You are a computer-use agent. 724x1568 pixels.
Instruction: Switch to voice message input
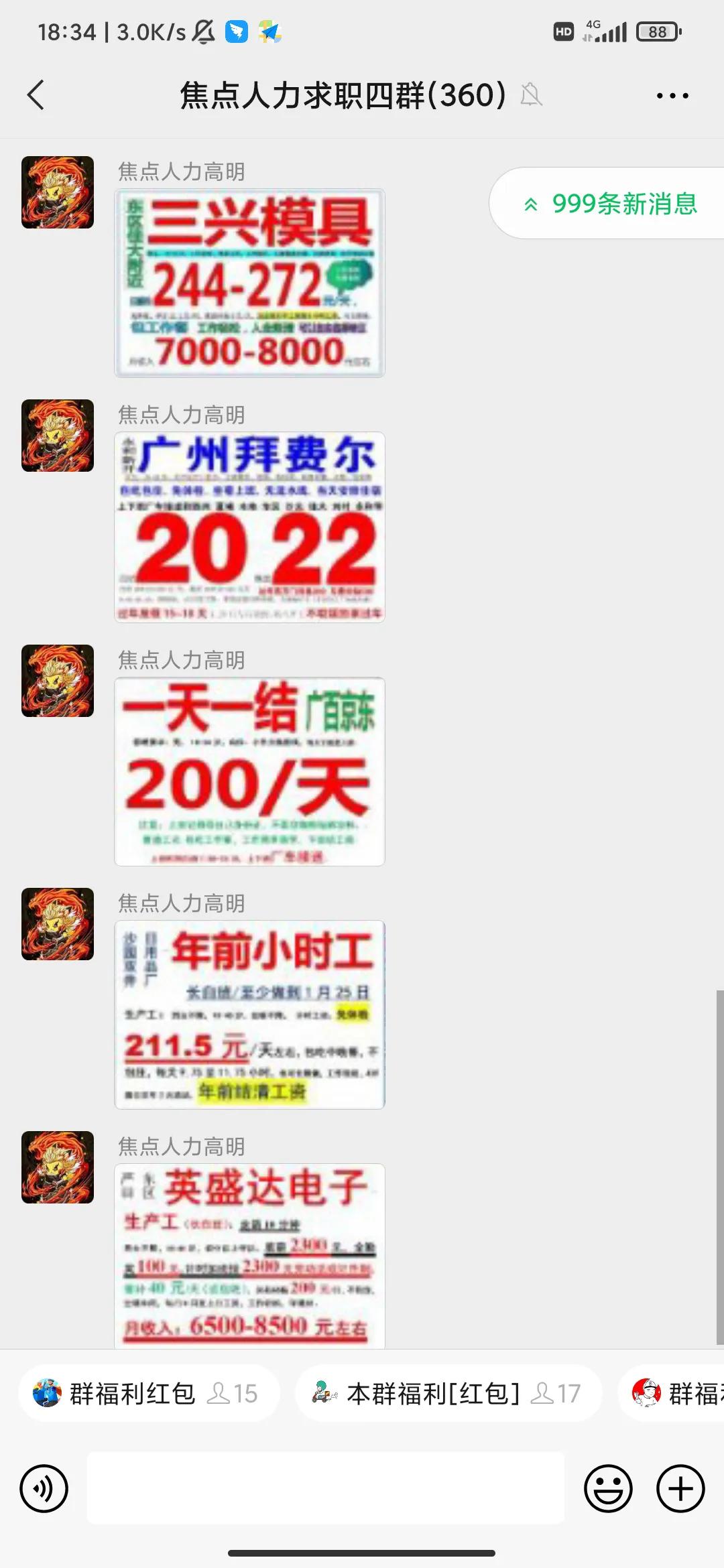pos(44,1489)
